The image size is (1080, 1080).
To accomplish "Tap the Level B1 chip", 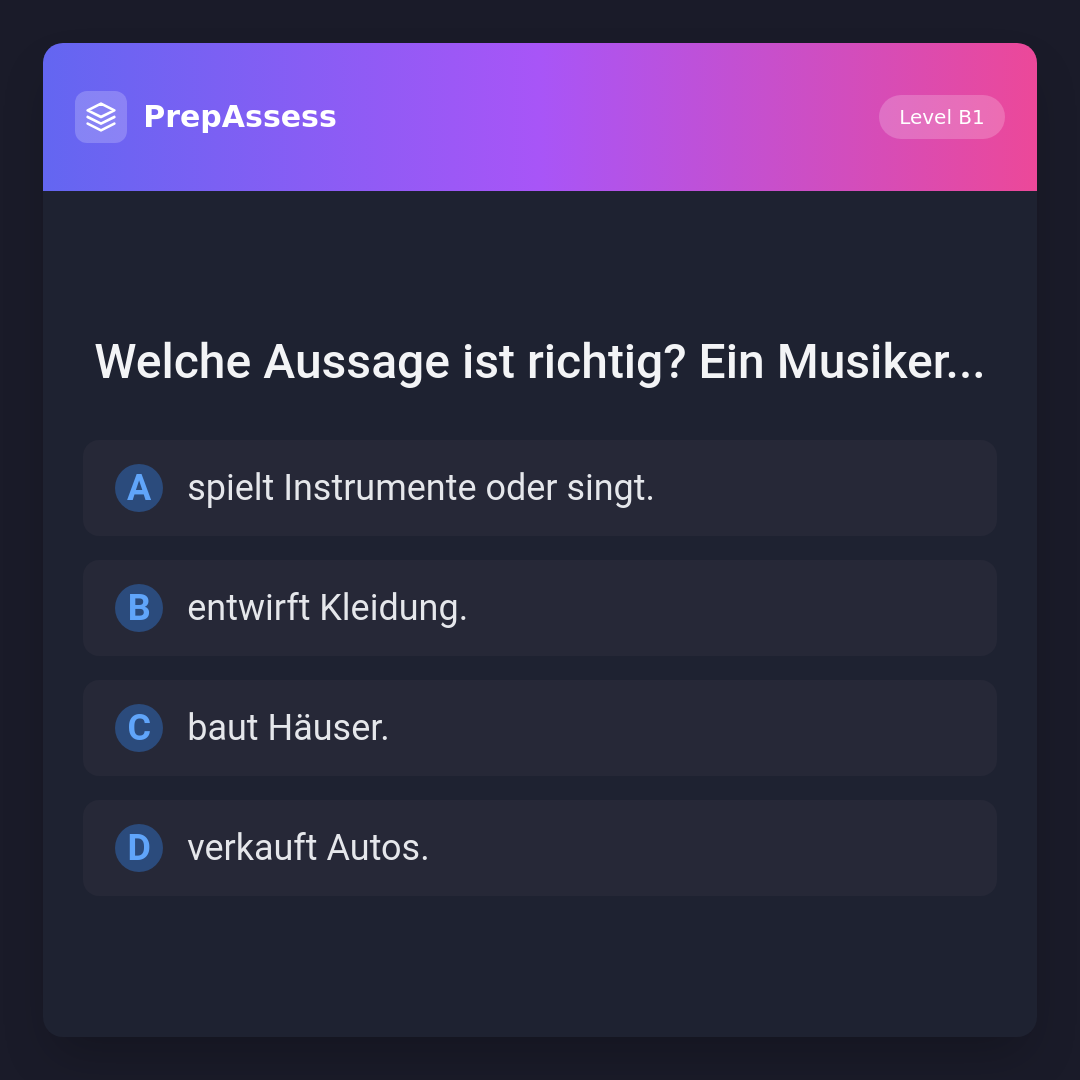I will [941, 117].
